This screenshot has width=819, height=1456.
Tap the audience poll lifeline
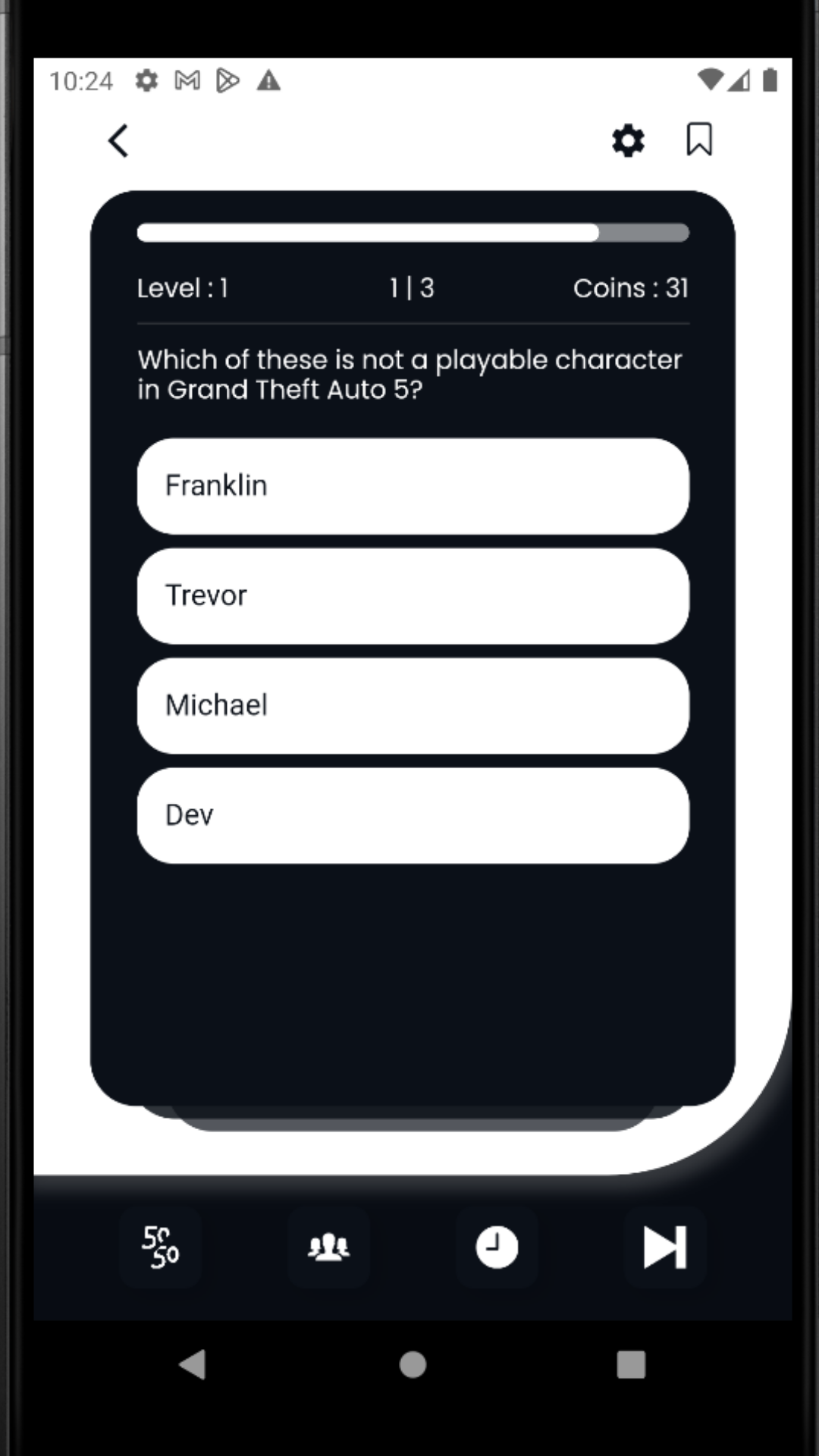328,1247
